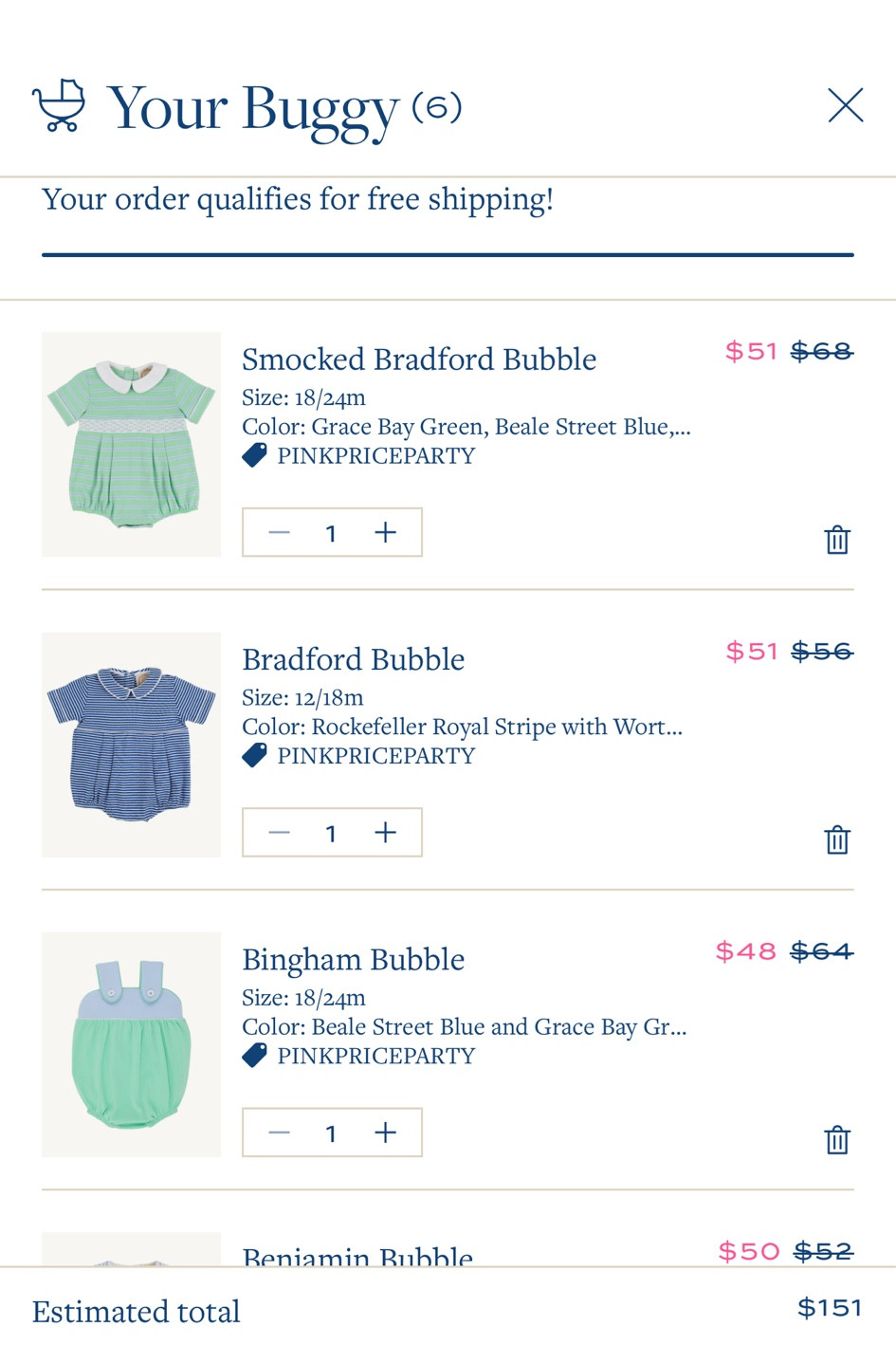Decrease the Bradford Bubble quantity
896x1345 pixels.
coord(279,833)
